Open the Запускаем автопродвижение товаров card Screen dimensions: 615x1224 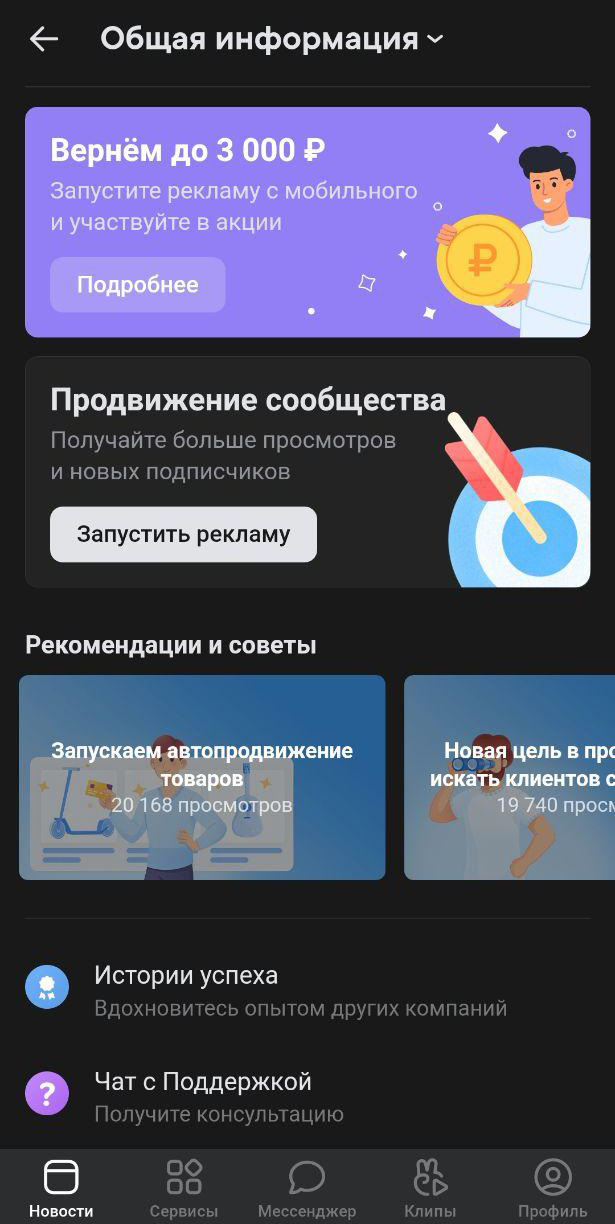click(x=202, y=777)
